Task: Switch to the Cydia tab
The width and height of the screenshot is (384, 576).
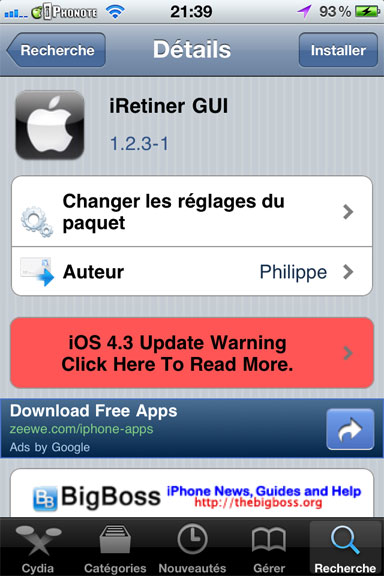Action: coord(38,548)
